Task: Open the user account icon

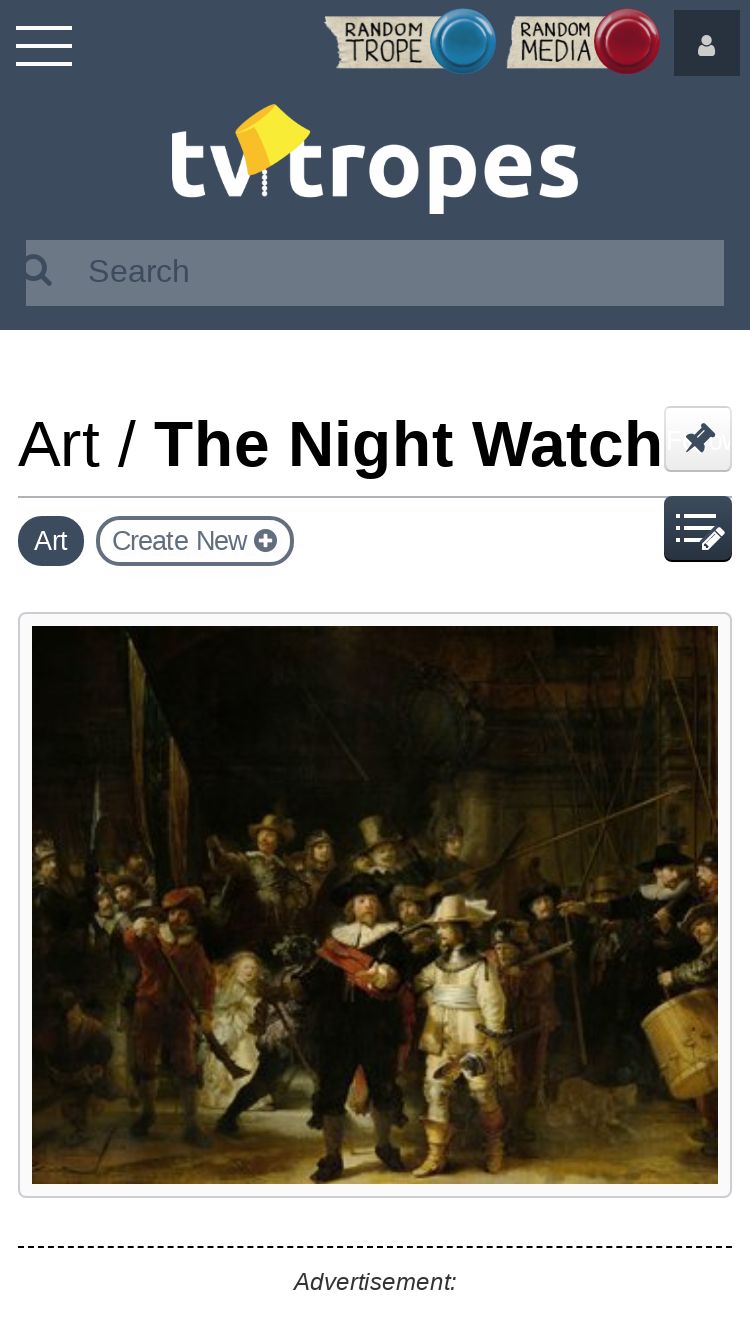Action: [x=707, y=43]
